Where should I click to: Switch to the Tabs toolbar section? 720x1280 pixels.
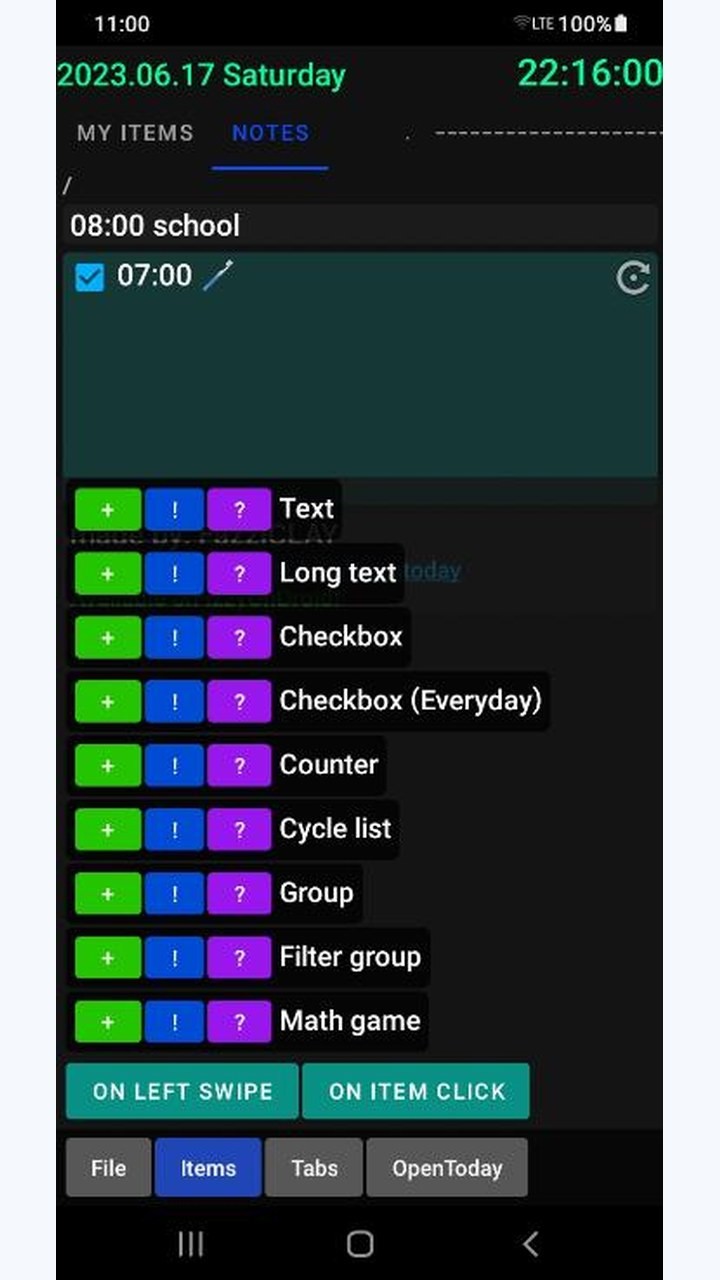point(314,1167)
